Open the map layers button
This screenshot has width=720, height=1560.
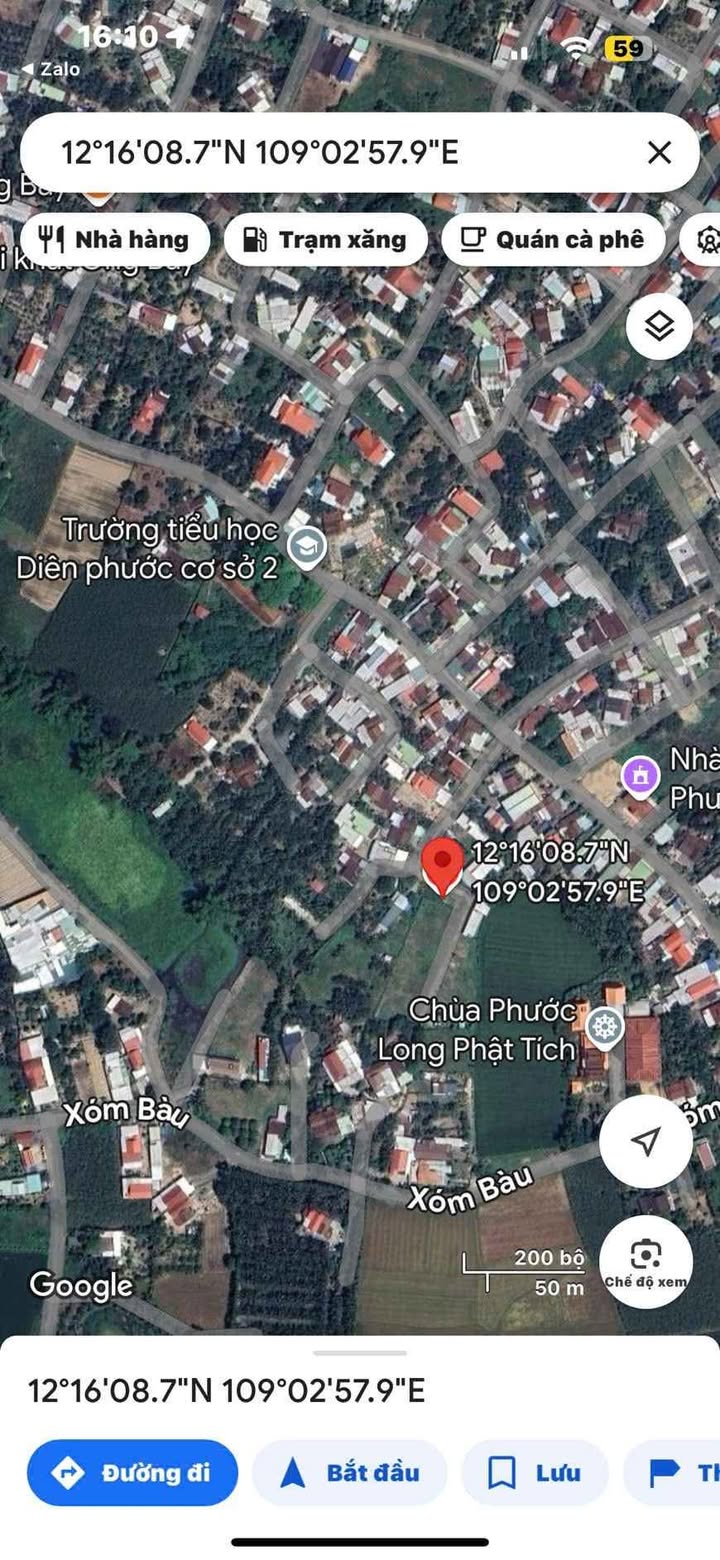[659, 326]
